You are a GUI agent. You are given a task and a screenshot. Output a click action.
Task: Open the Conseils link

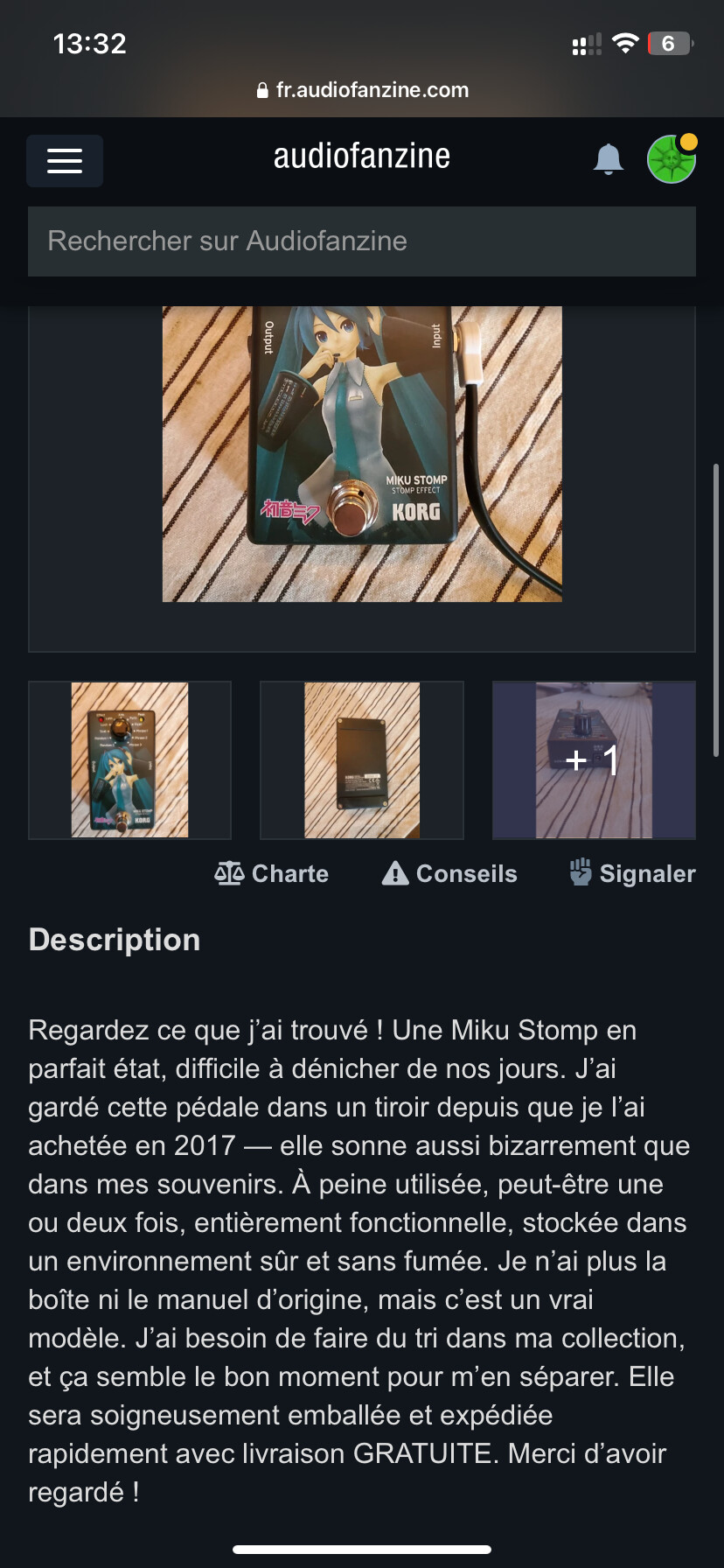tap(449, 873)
